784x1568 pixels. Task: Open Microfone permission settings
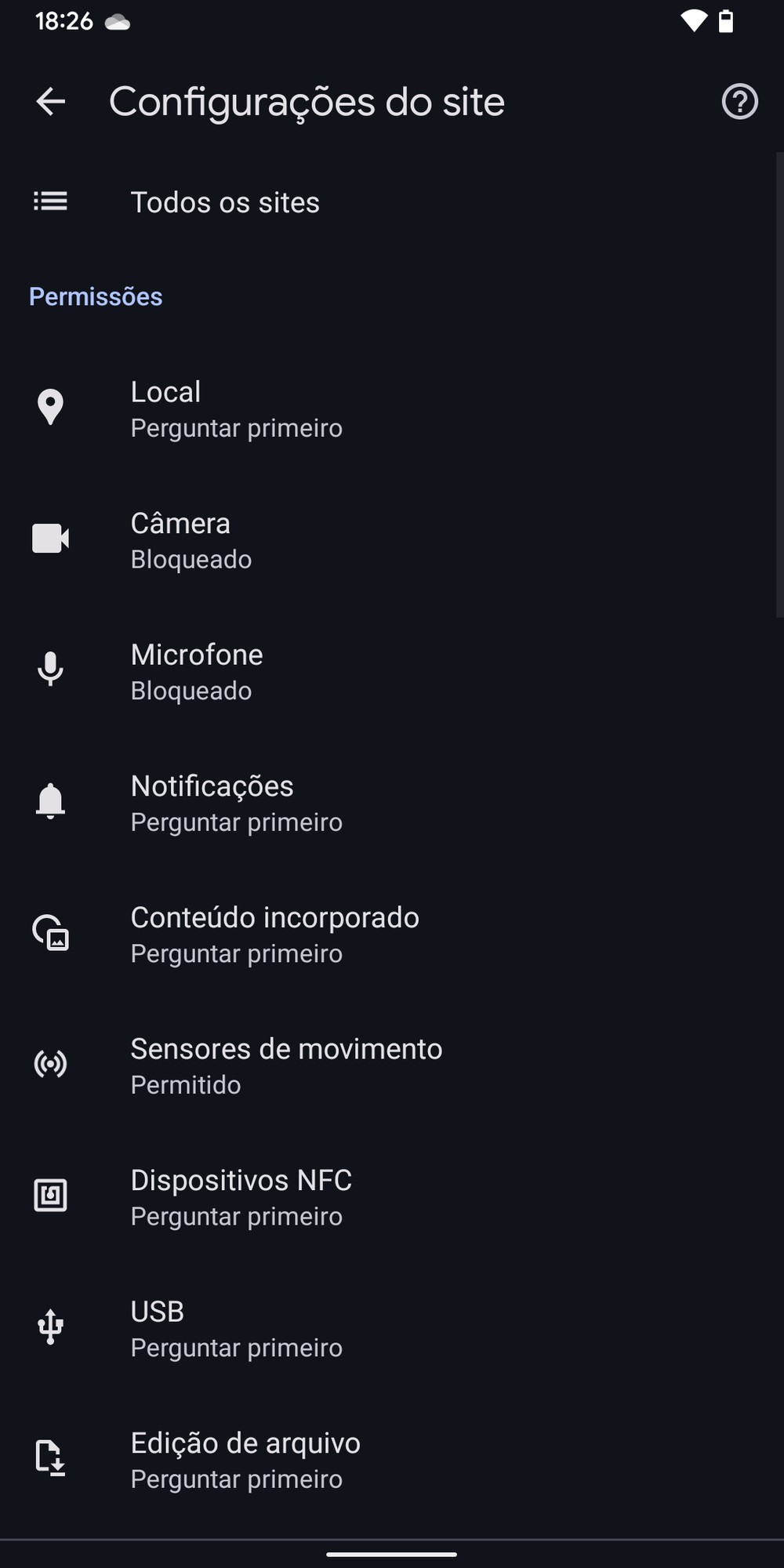[x=196, y=672]
